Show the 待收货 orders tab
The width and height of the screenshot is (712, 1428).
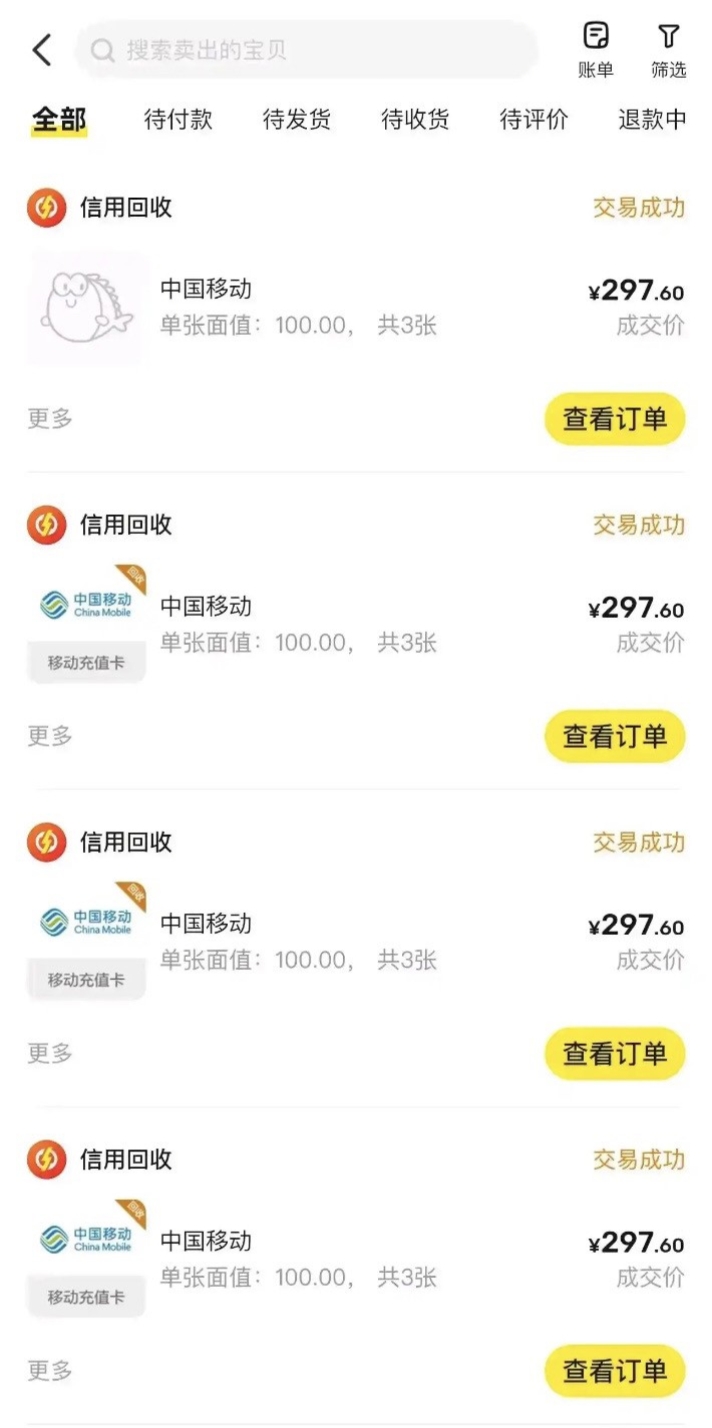coord(415,120)
